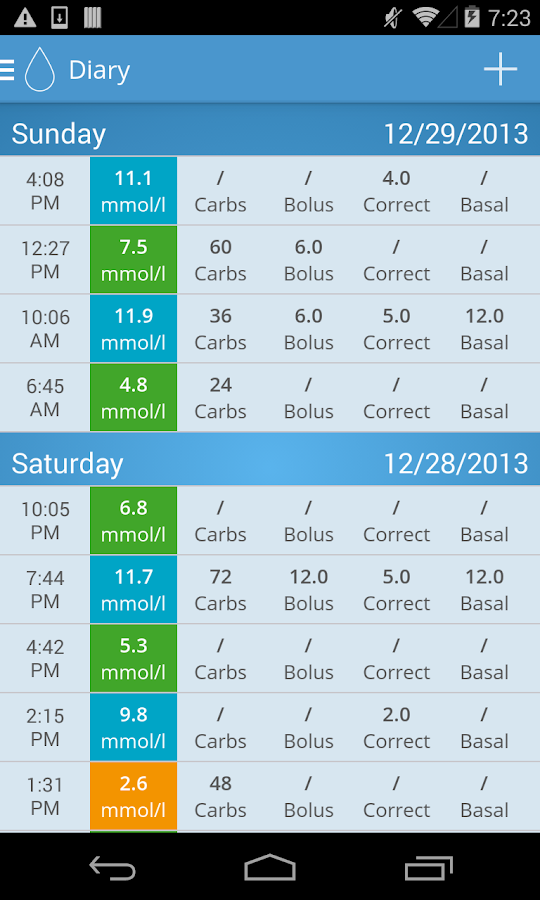Image resolution: width=540 pixels, height=900 pixels.
Task: Open Saturday's 4:42 PM entry
Action: 270,658
